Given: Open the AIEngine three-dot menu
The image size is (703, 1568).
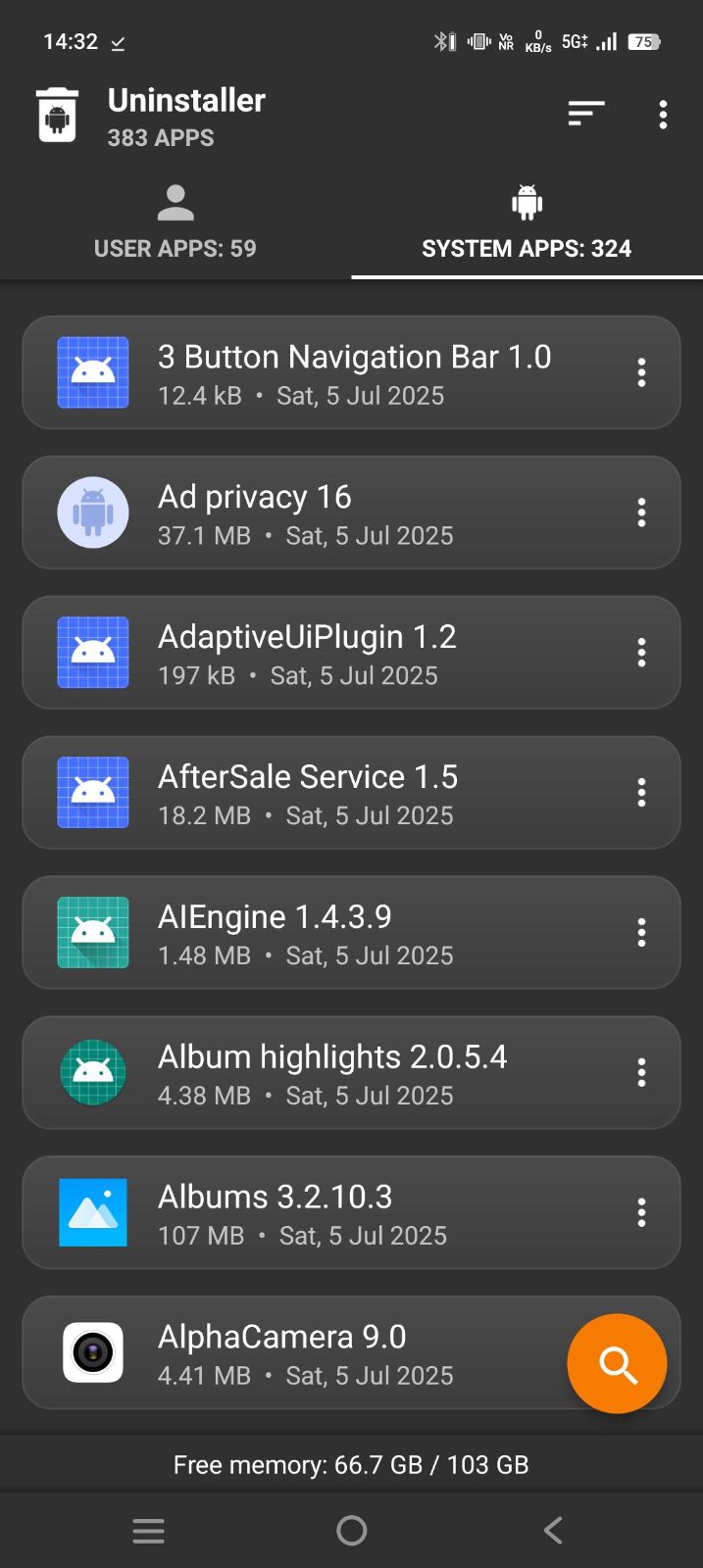Looking at the screenshot, I should (641, 933).
